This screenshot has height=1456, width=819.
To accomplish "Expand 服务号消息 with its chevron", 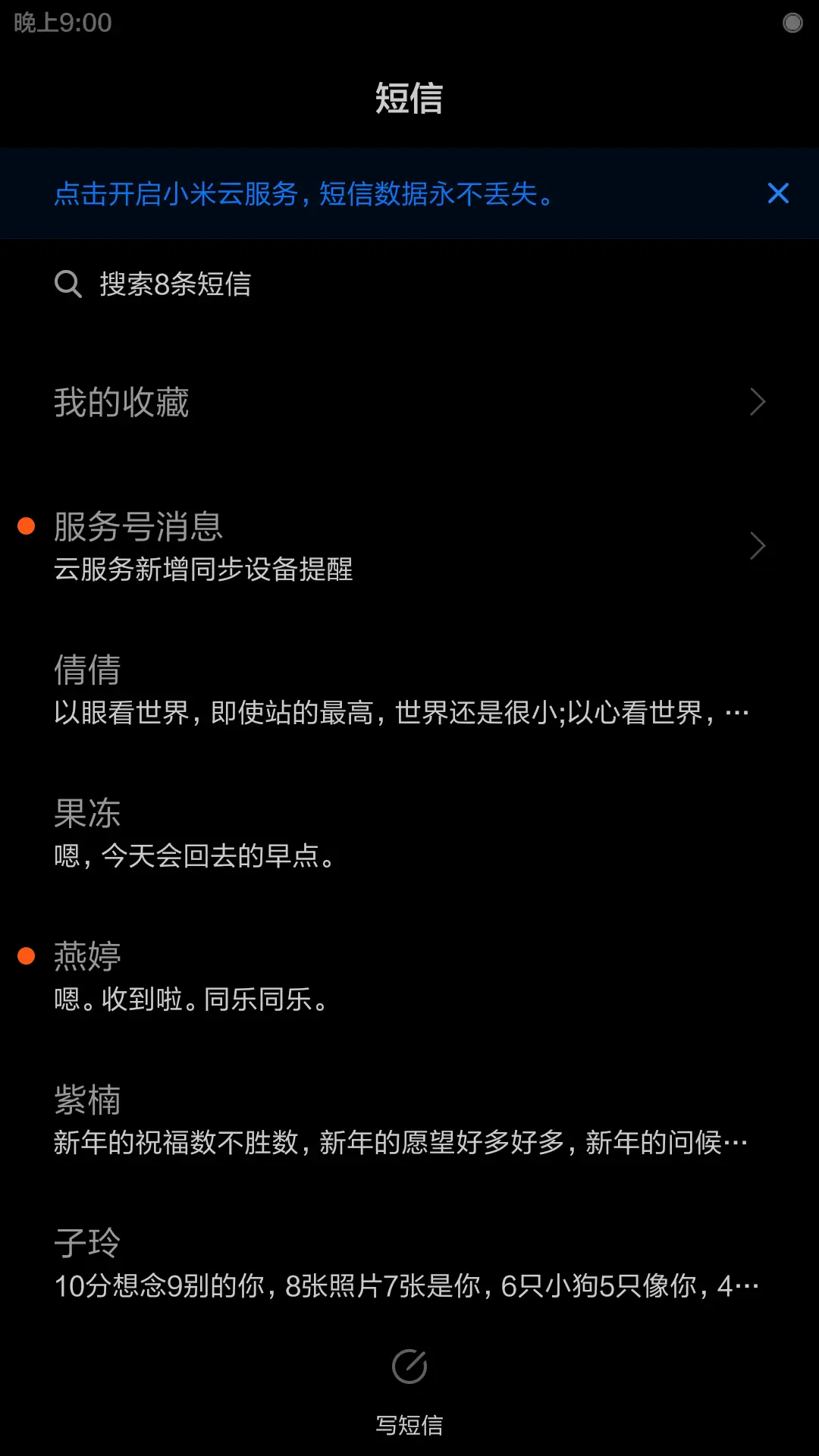I will tap(756, 545).
